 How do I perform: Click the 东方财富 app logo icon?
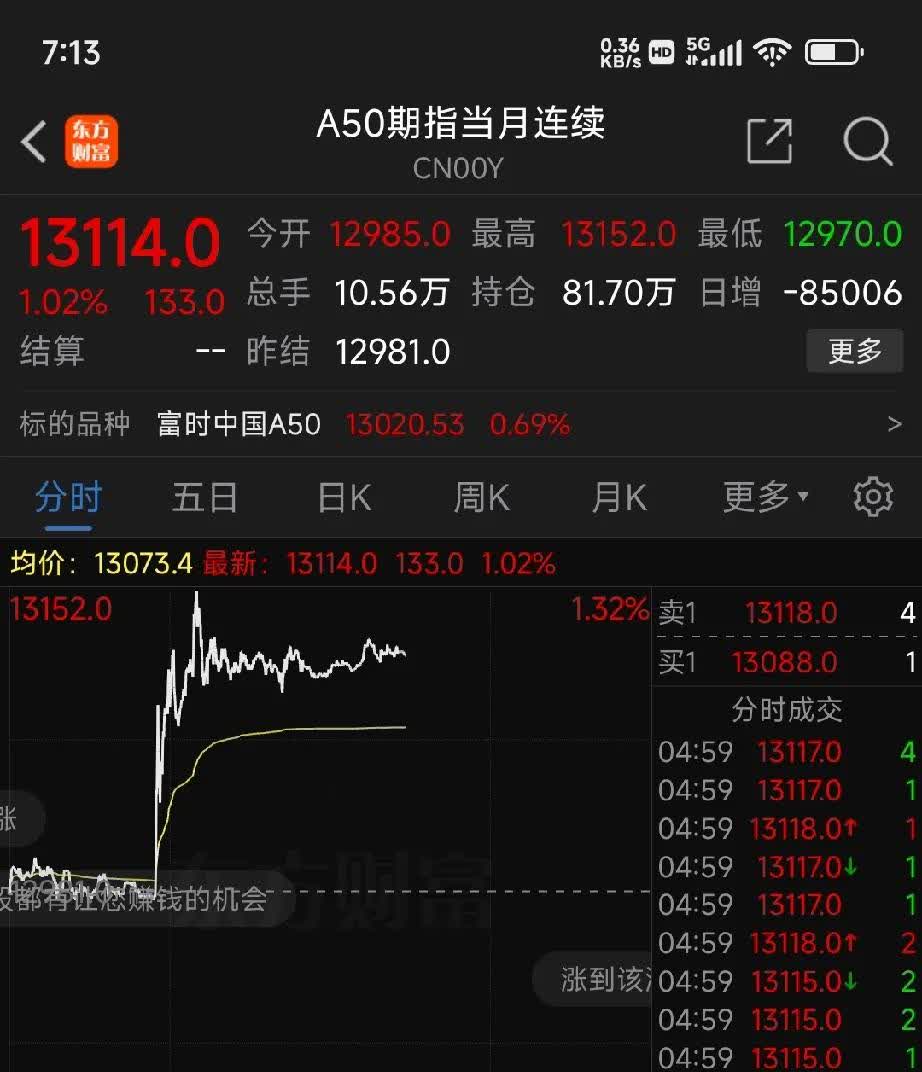92,141
